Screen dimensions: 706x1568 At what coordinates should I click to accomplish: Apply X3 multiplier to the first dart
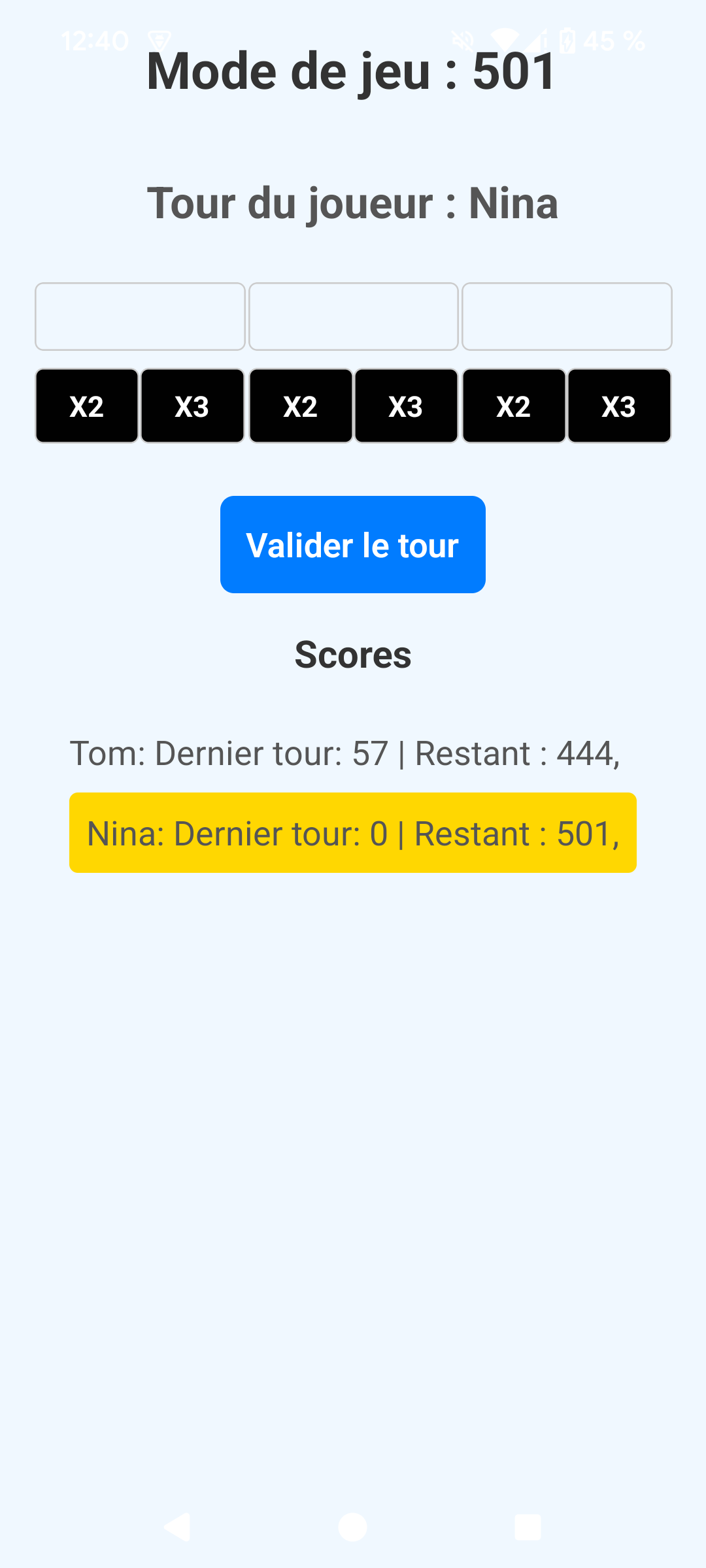click(x=192, y=406)
